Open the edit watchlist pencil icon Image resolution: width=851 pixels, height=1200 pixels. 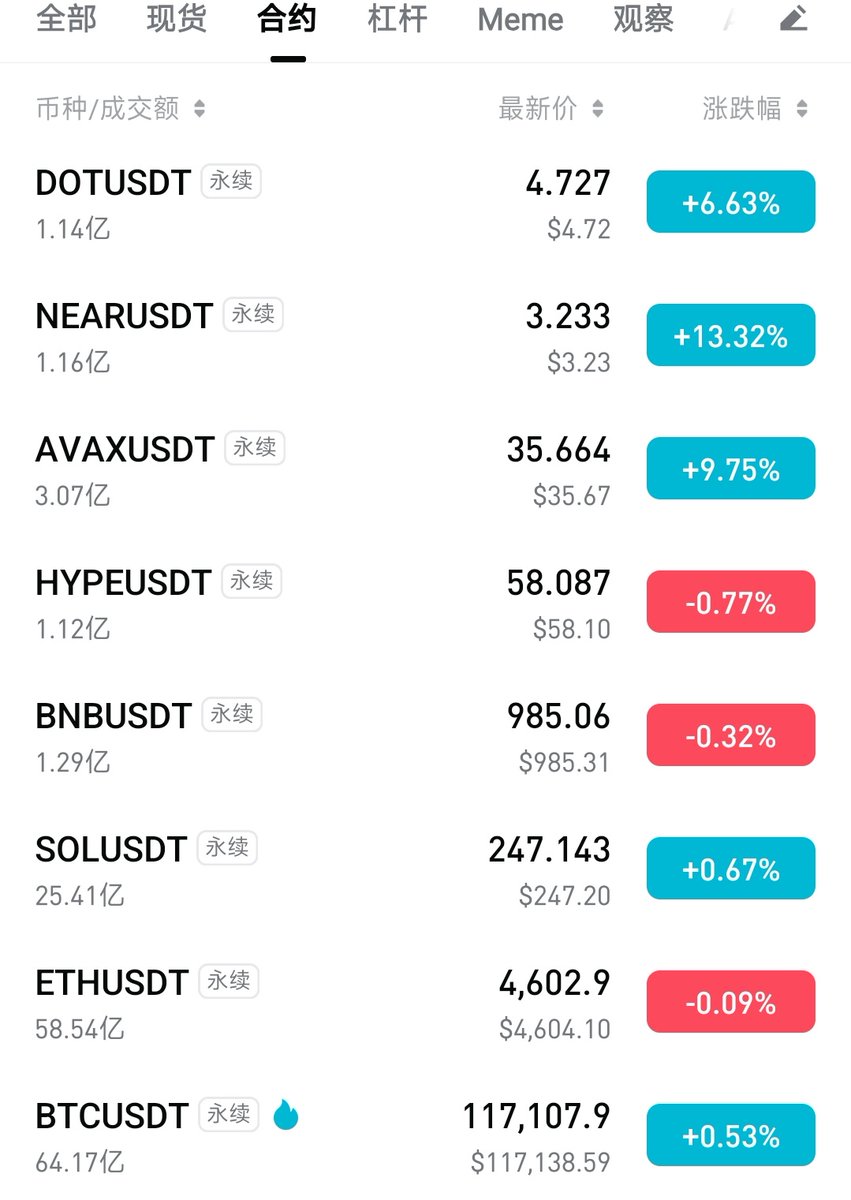(x=793, y=19)
